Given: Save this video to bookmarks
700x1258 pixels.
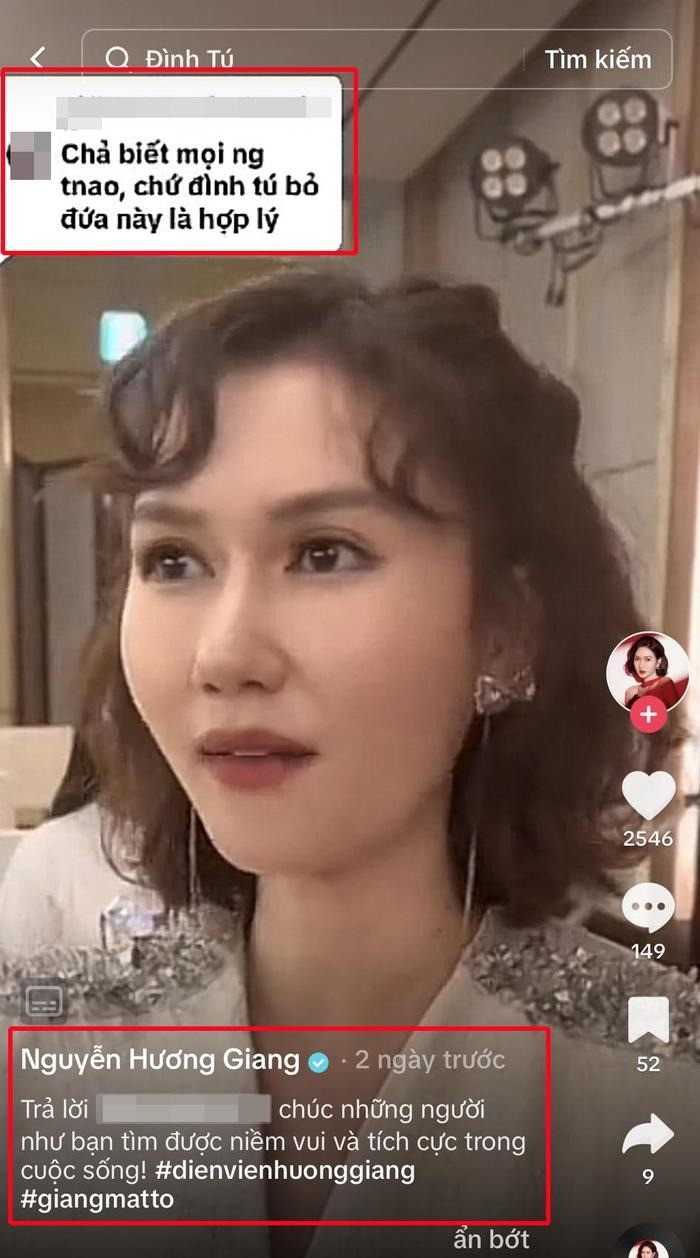Looking at the screenshot, I should (x=648, y=1021).
